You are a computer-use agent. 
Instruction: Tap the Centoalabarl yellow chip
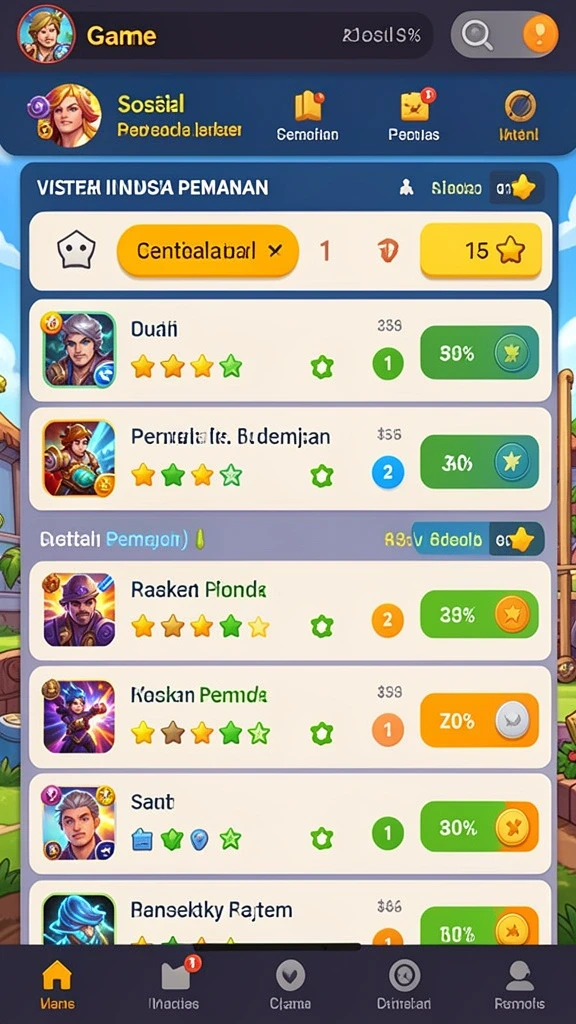click(208, 250)
